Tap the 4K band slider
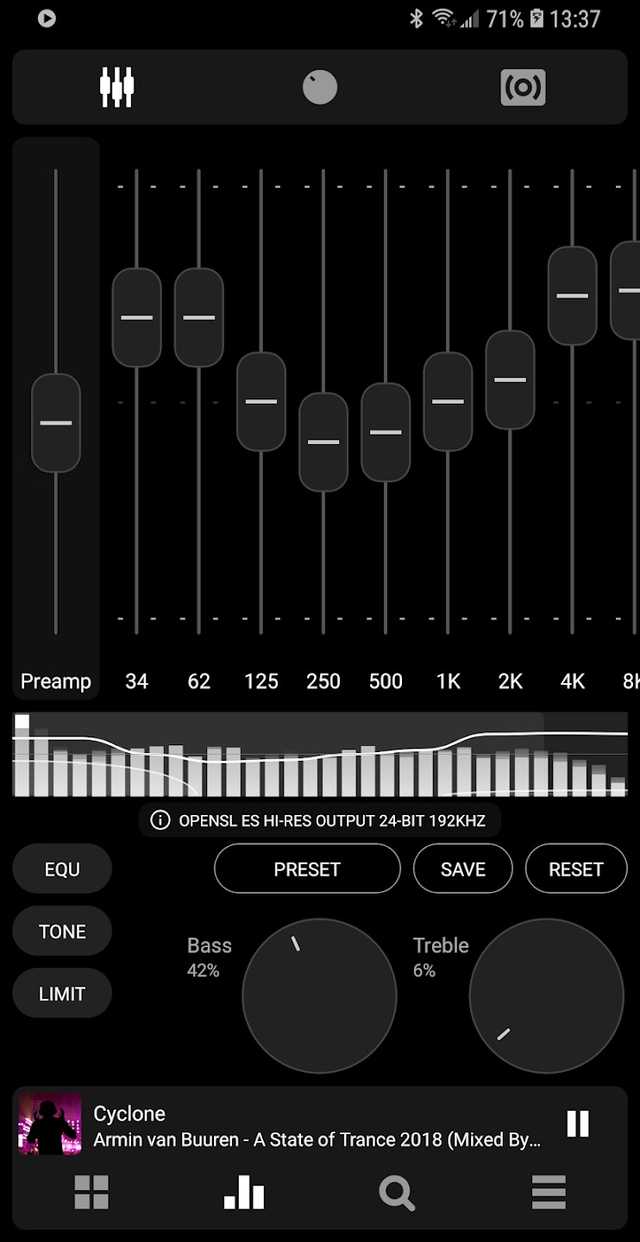This screenshot has height=1242, width=640. pos(572,295)
